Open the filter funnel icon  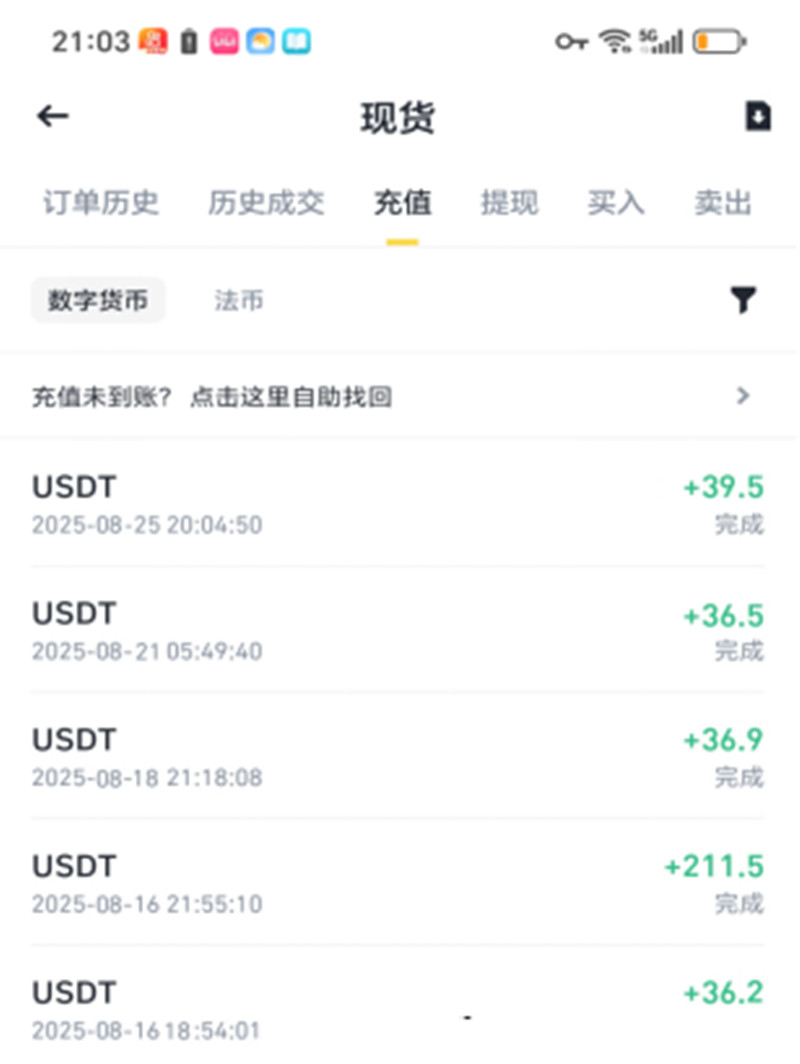(743, 300)
